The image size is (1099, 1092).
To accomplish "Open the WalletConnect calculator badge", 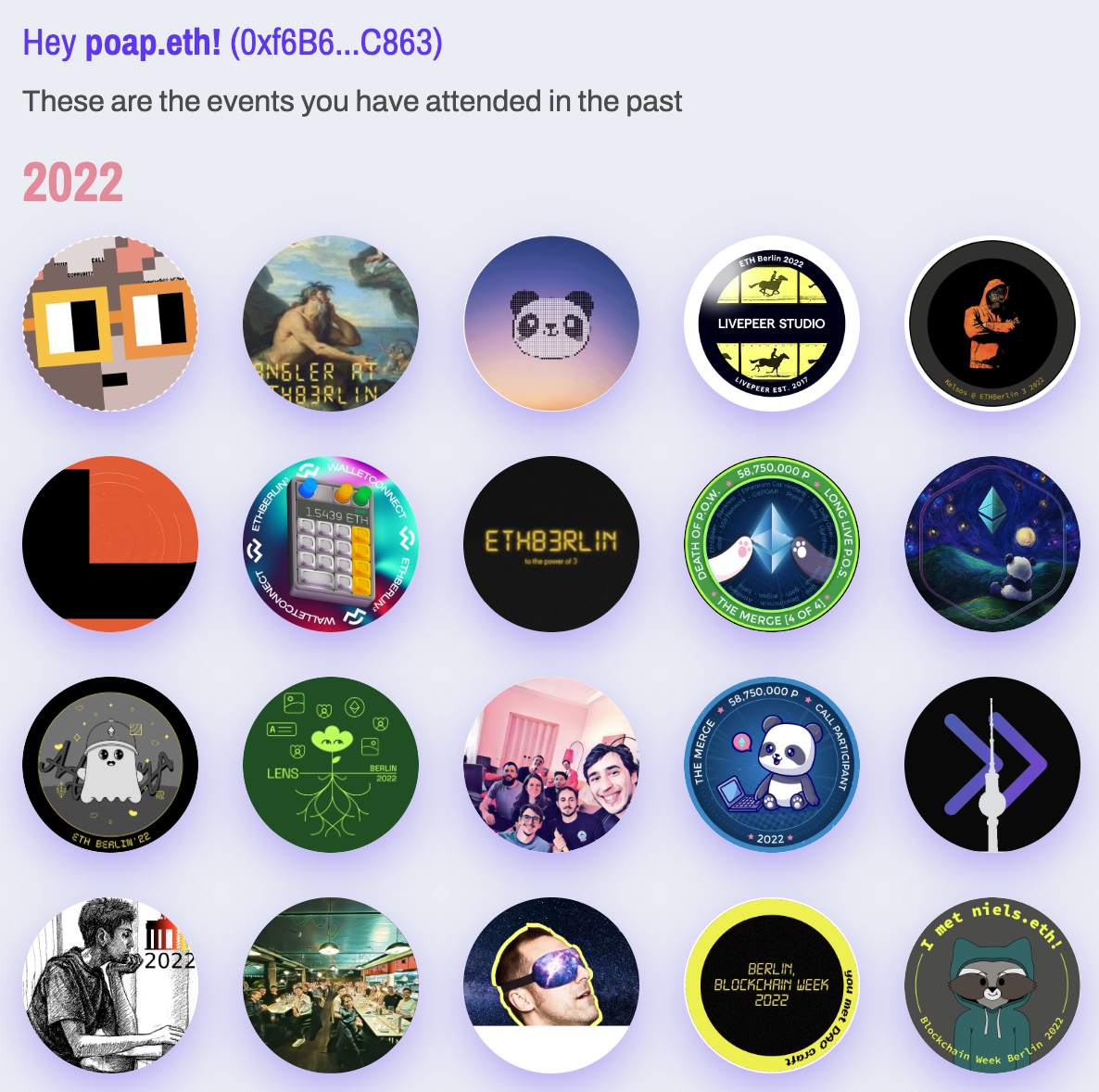I will click(331, 543).
